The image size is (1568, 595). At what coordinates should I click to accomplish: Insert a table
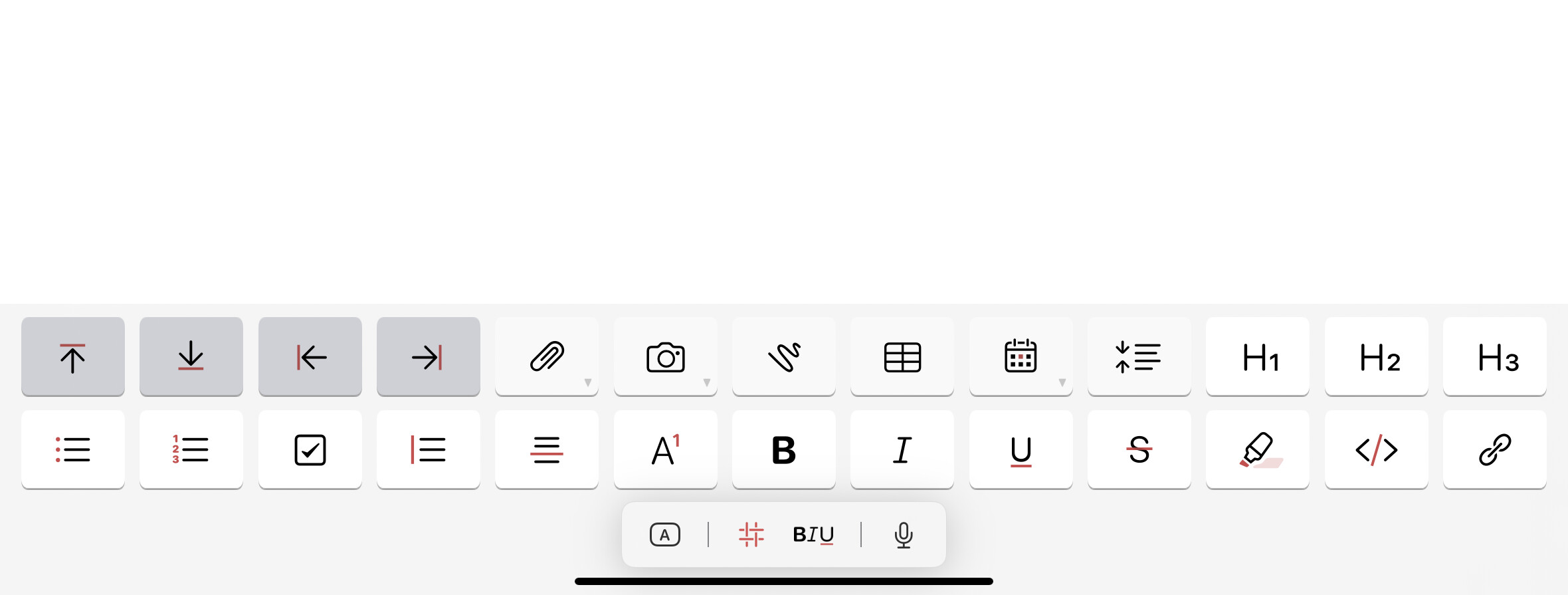[x=902, y=356]
